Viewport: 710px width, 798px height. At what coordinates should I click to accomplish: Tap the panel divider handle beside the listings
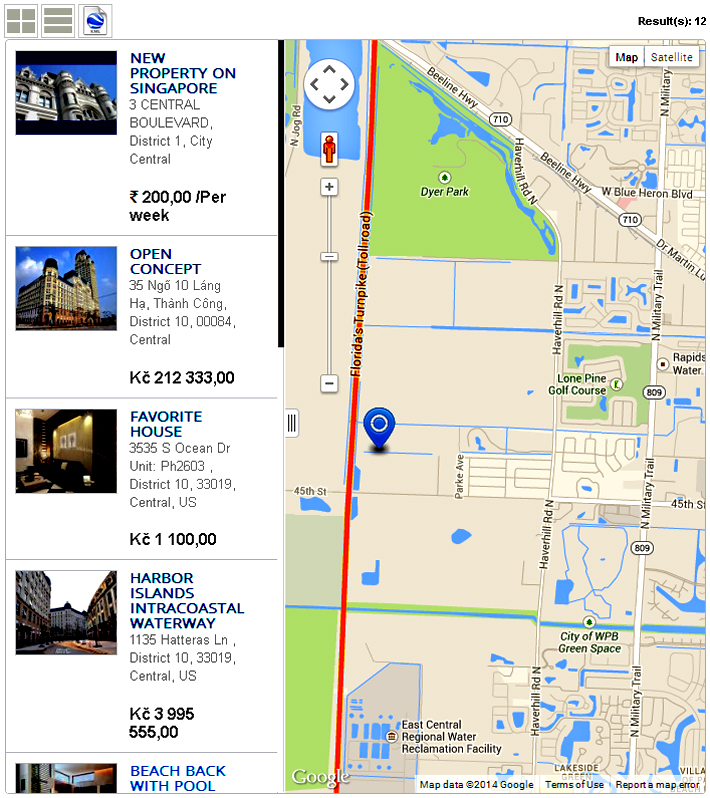(292, 423)
